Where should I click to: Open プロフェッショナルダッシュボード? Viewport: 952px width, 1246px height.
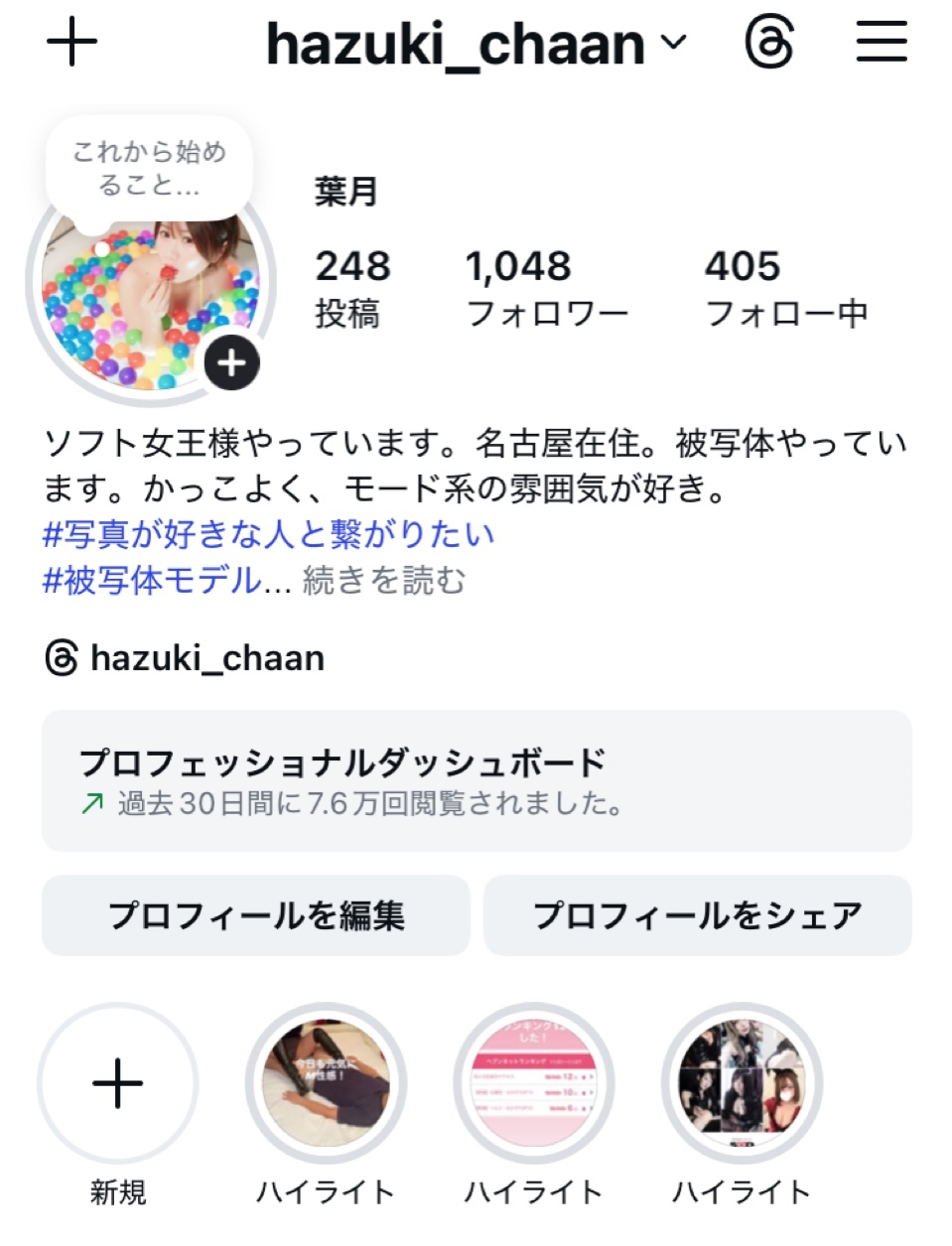[476, 780]
